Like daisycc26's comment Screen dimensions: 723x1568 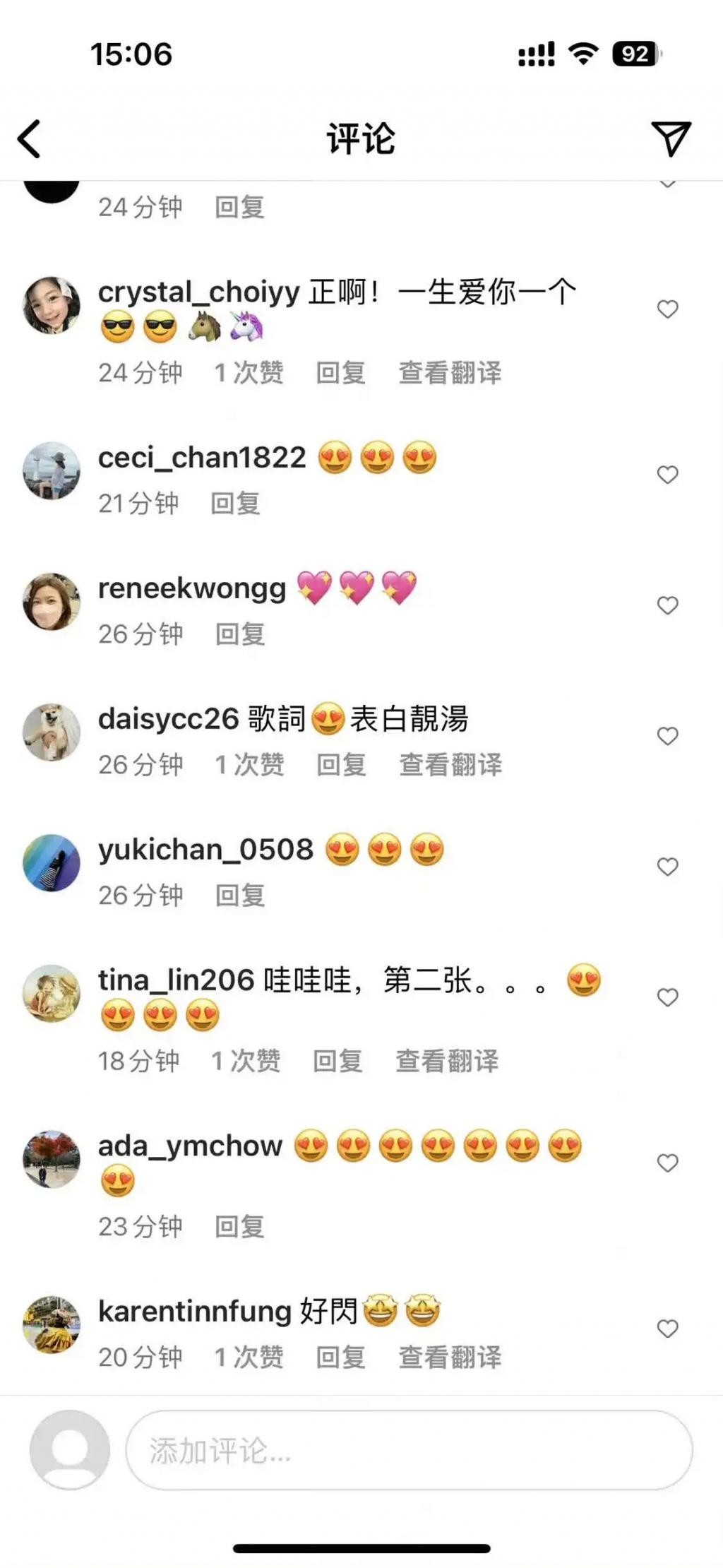(667, 736)
